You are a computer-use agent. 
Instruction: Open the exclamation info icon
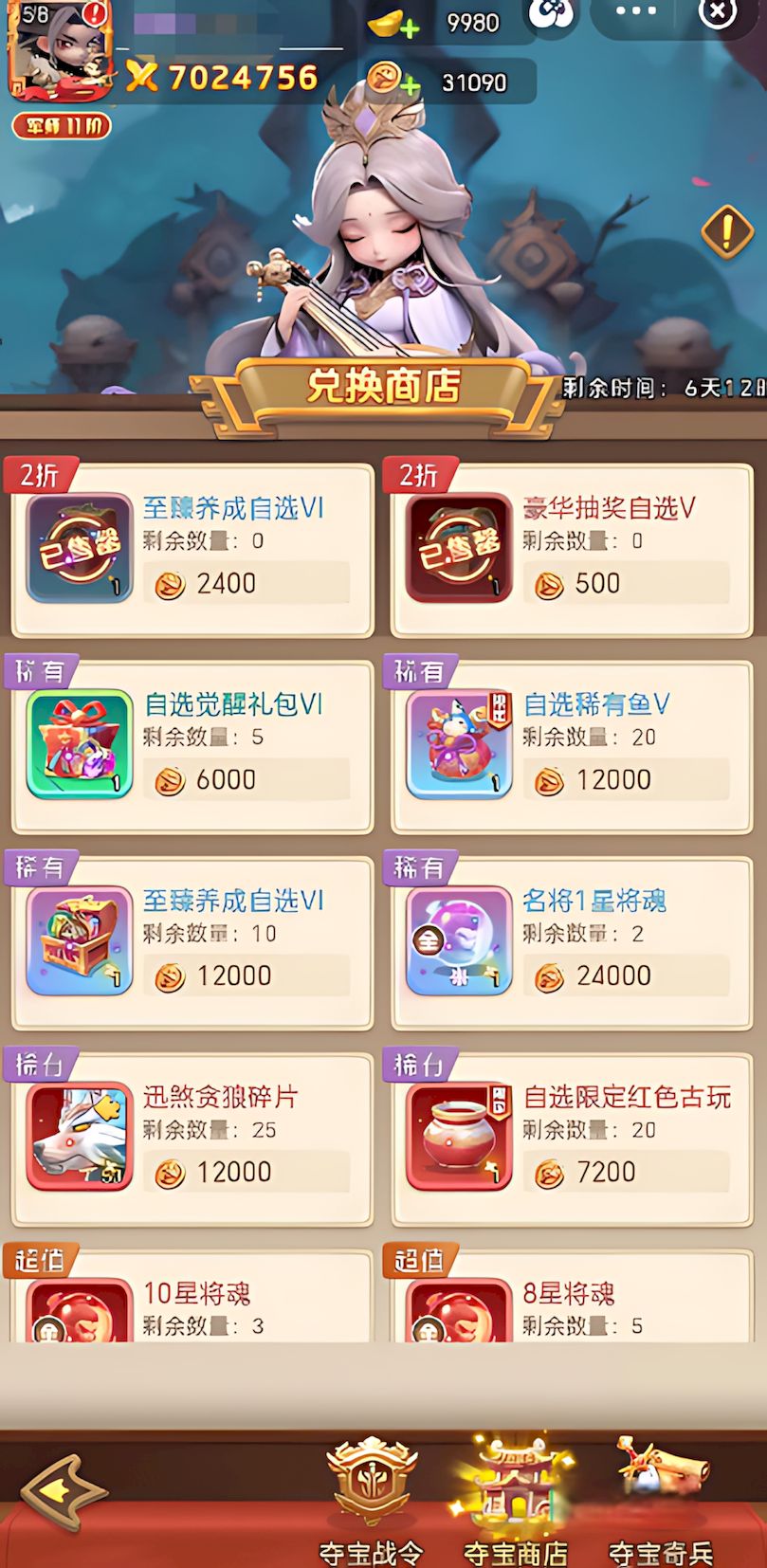(x=727, y=230)
